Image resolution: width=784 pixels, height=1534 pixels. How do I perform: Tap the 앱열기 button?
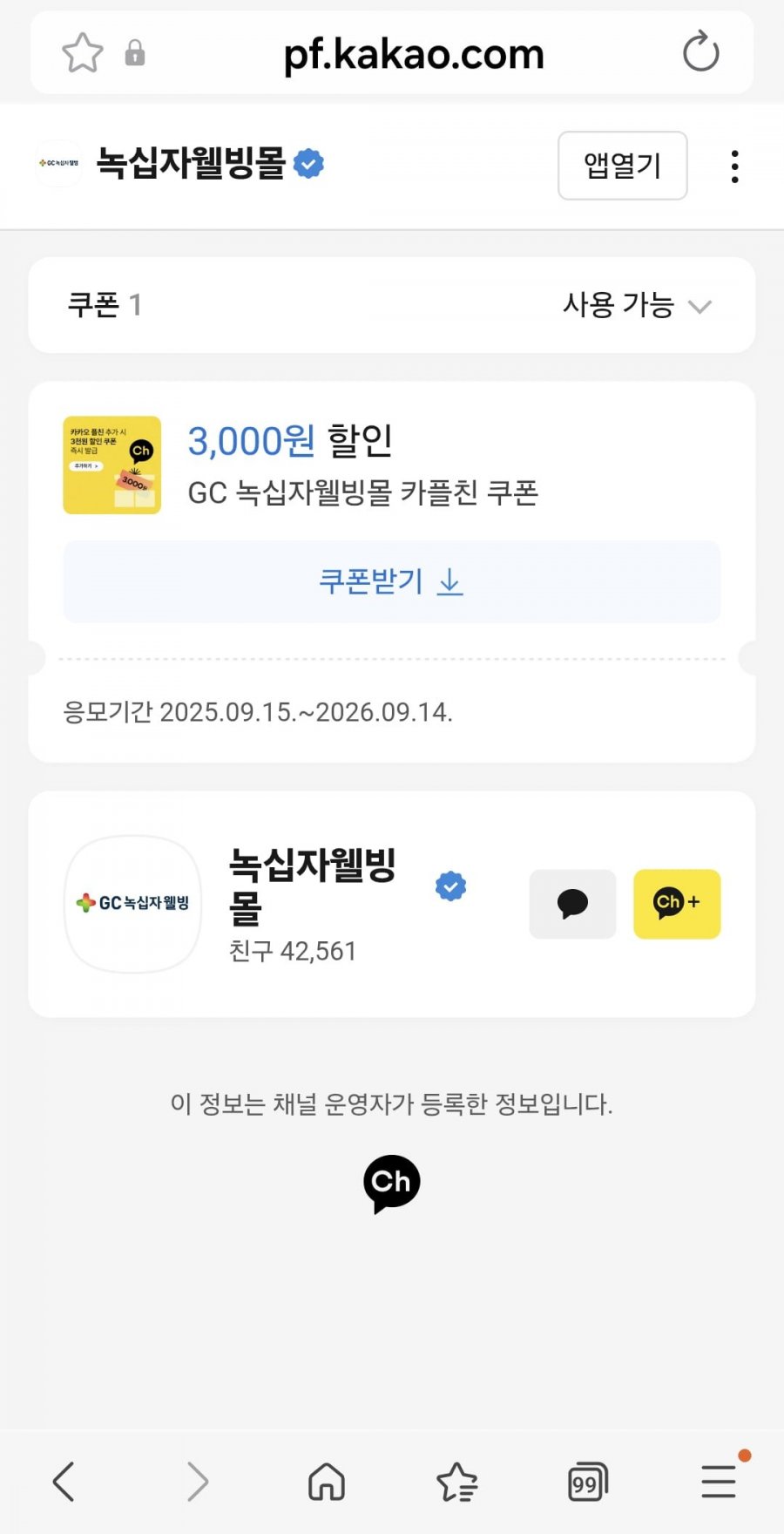click(x=622, y=166)
